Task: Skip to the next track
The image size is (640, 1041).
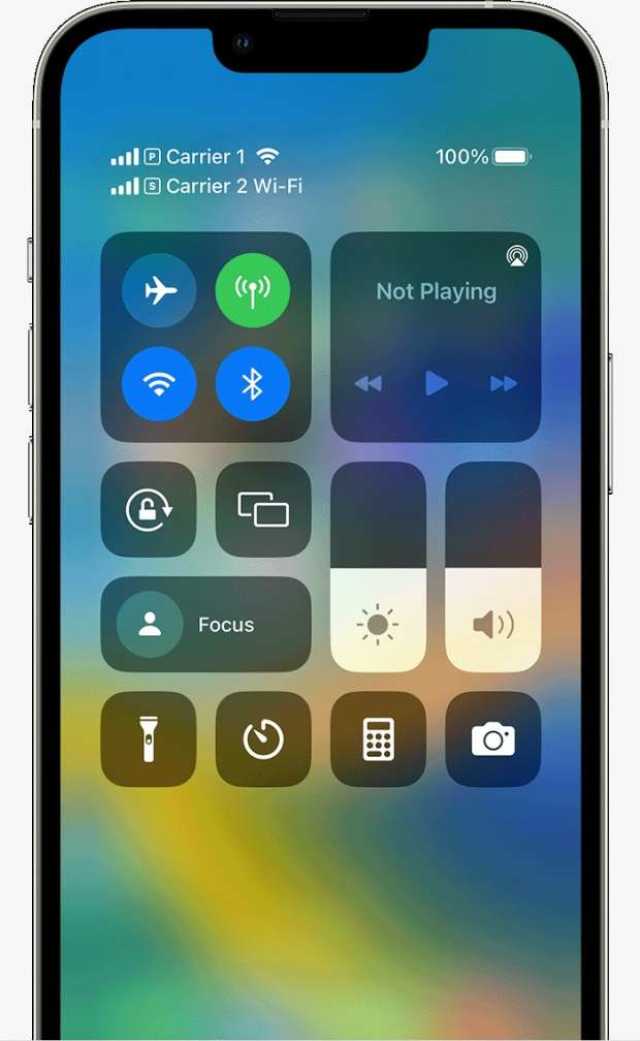Action: (x=503, y=384)
